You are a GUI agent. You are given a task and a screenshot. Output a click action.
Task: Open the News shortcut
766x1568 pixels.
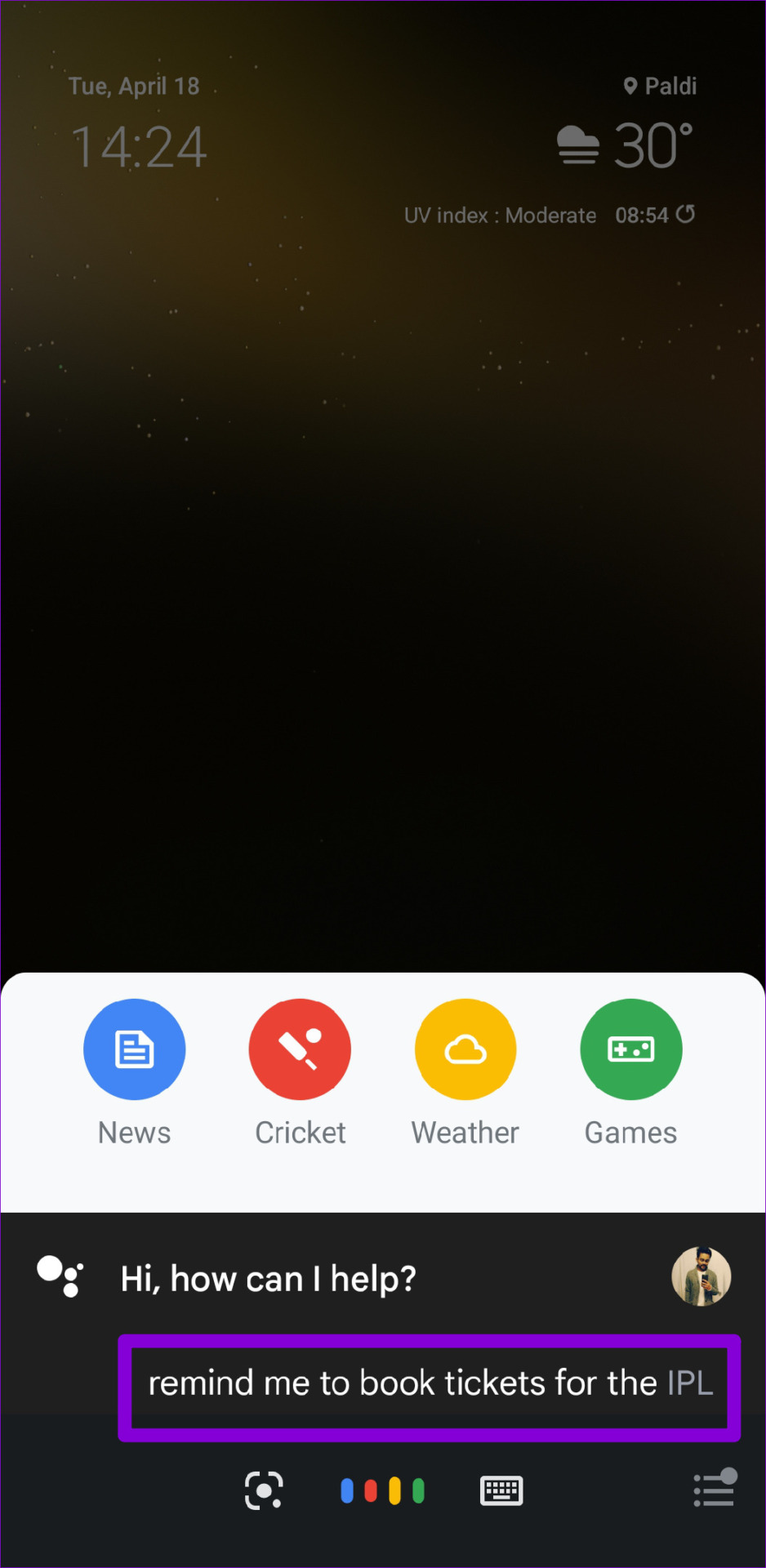click(134, 1049)
